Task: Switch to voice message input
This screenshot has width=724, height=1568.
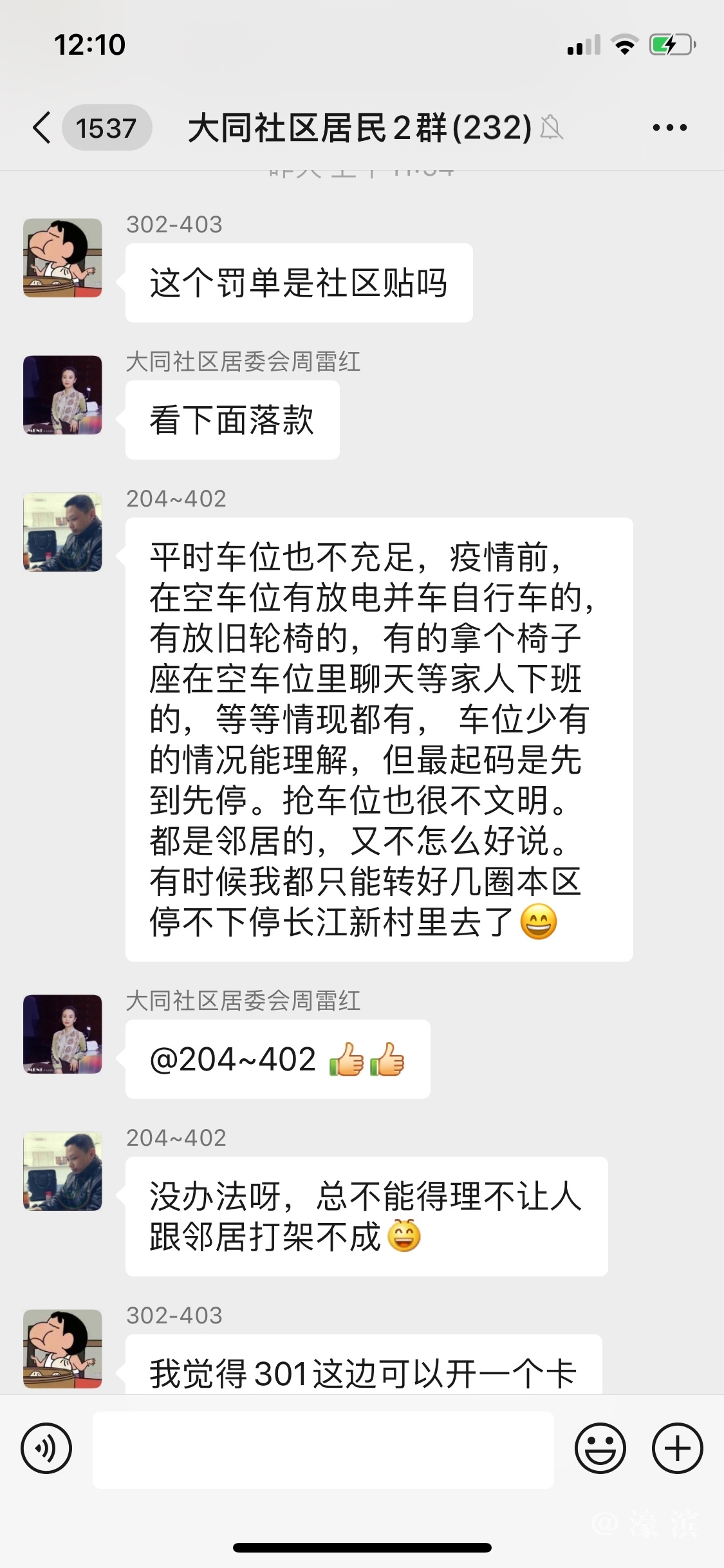Action: [46, 1449]
